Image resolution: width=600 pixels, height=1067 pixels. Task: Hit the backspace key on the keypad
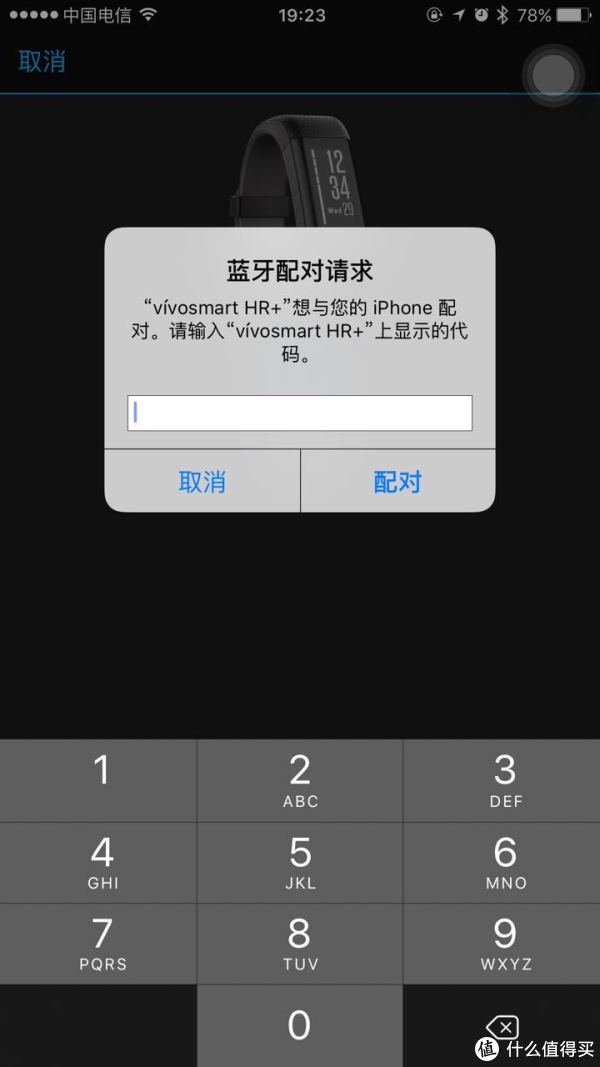[x=502, y=1025]
